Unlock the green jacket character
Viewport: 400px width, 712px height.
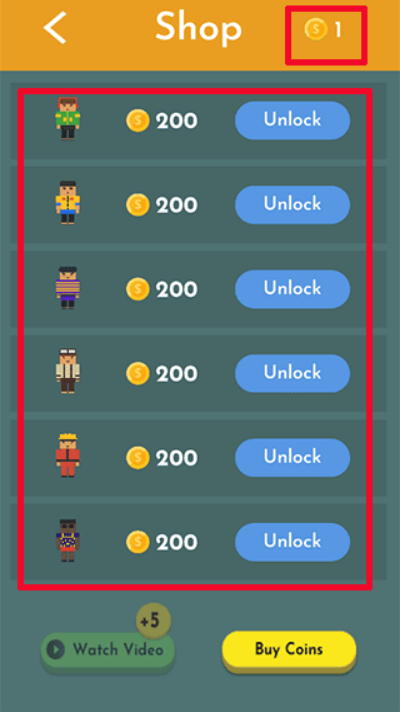coord(292,120)
